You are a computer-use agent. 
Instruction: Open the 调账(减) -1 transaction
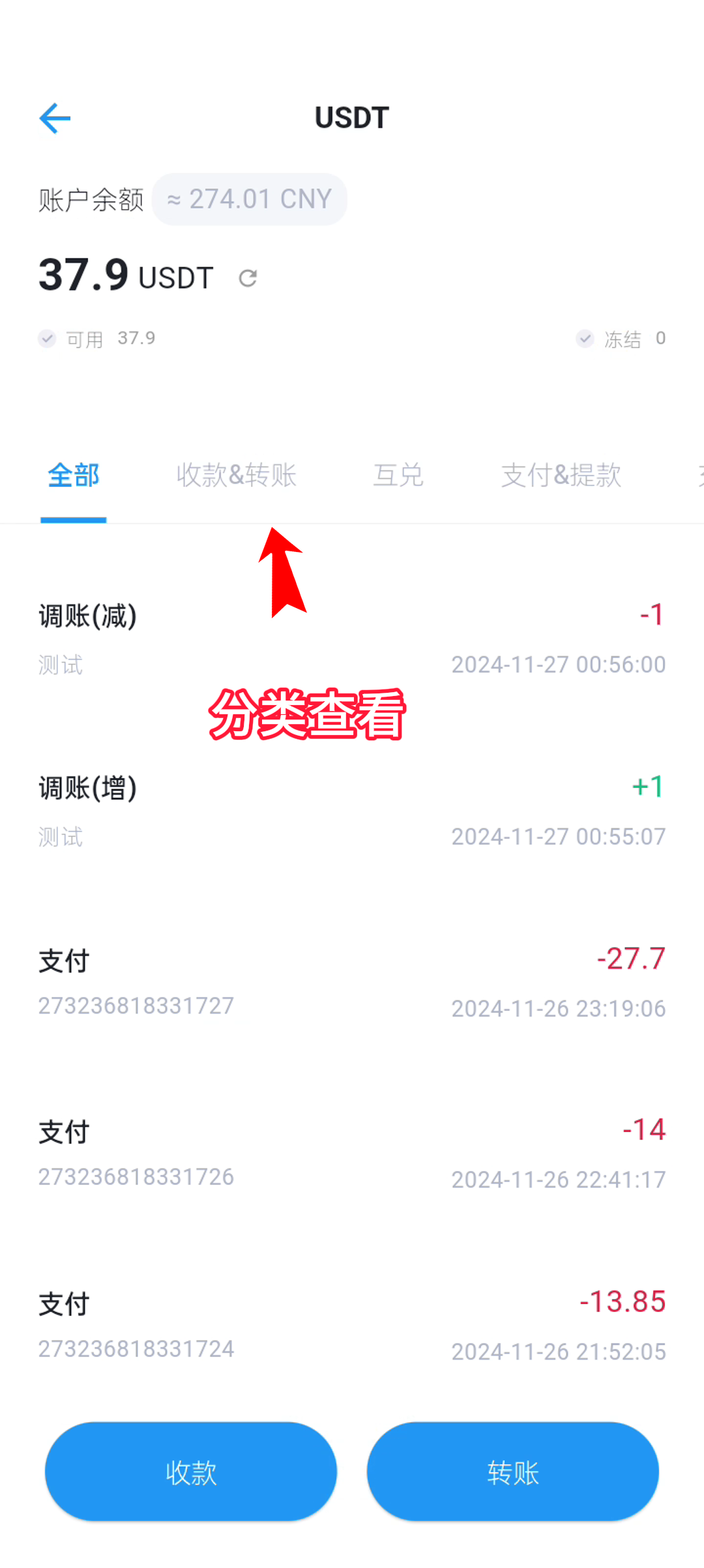pos(352,639)
